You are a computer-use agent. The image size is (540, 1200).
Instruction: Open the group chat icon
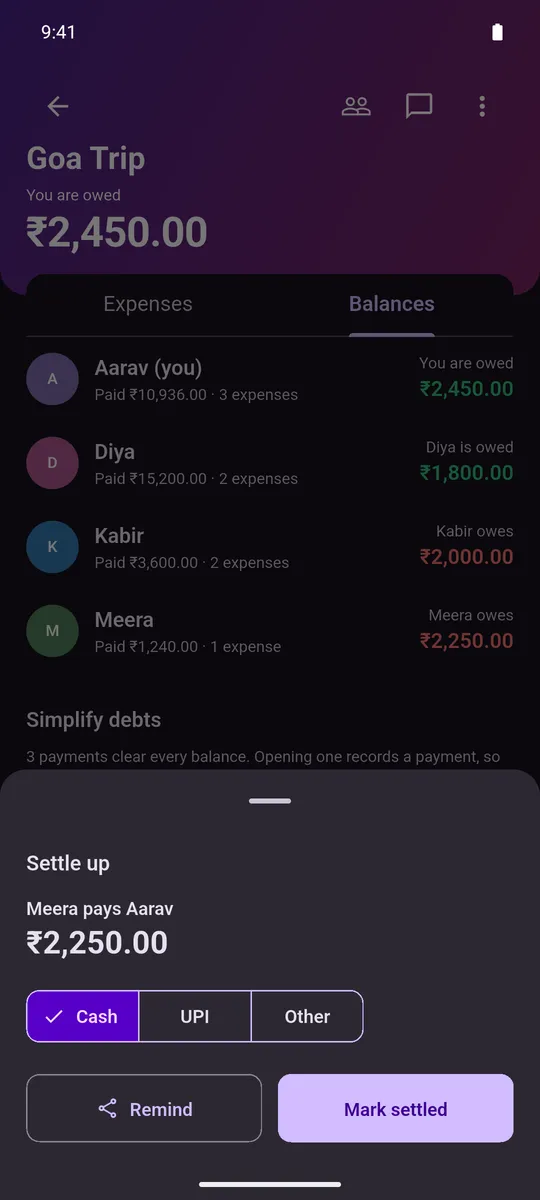419,106
